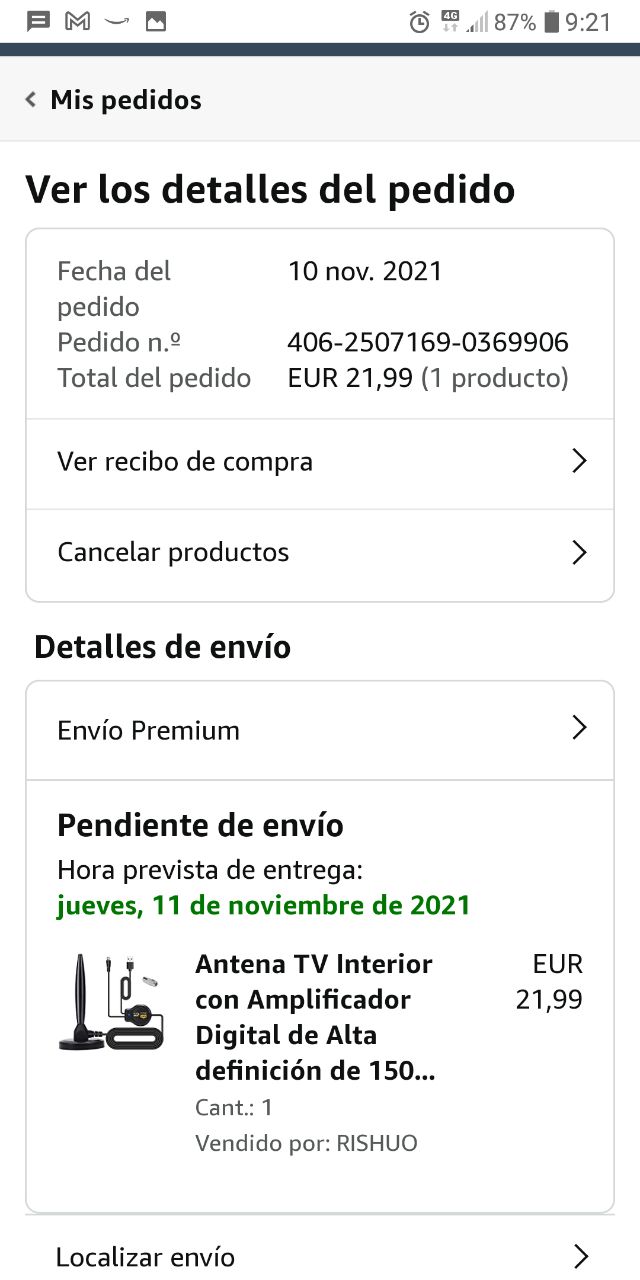Image resolution: width=640 pixels, height=1280 pixels.
Task: Open Localizar envío
Action: [320, 1257]
